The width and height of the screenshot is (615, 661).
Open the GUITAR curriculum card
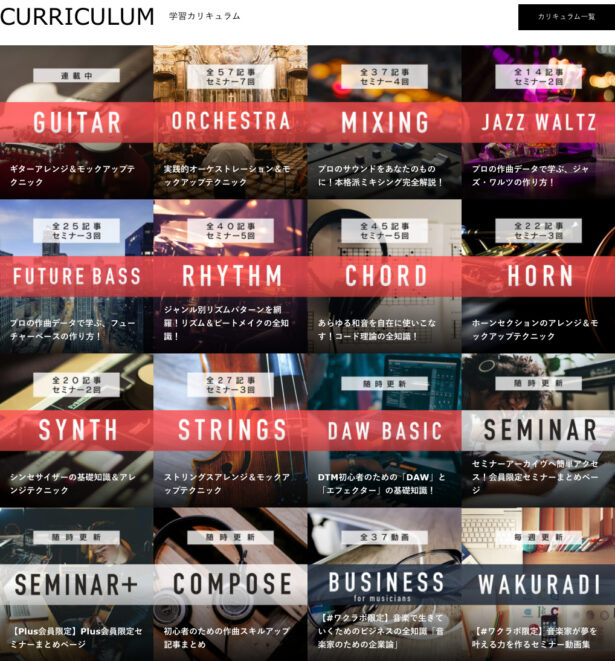(77, 122)
